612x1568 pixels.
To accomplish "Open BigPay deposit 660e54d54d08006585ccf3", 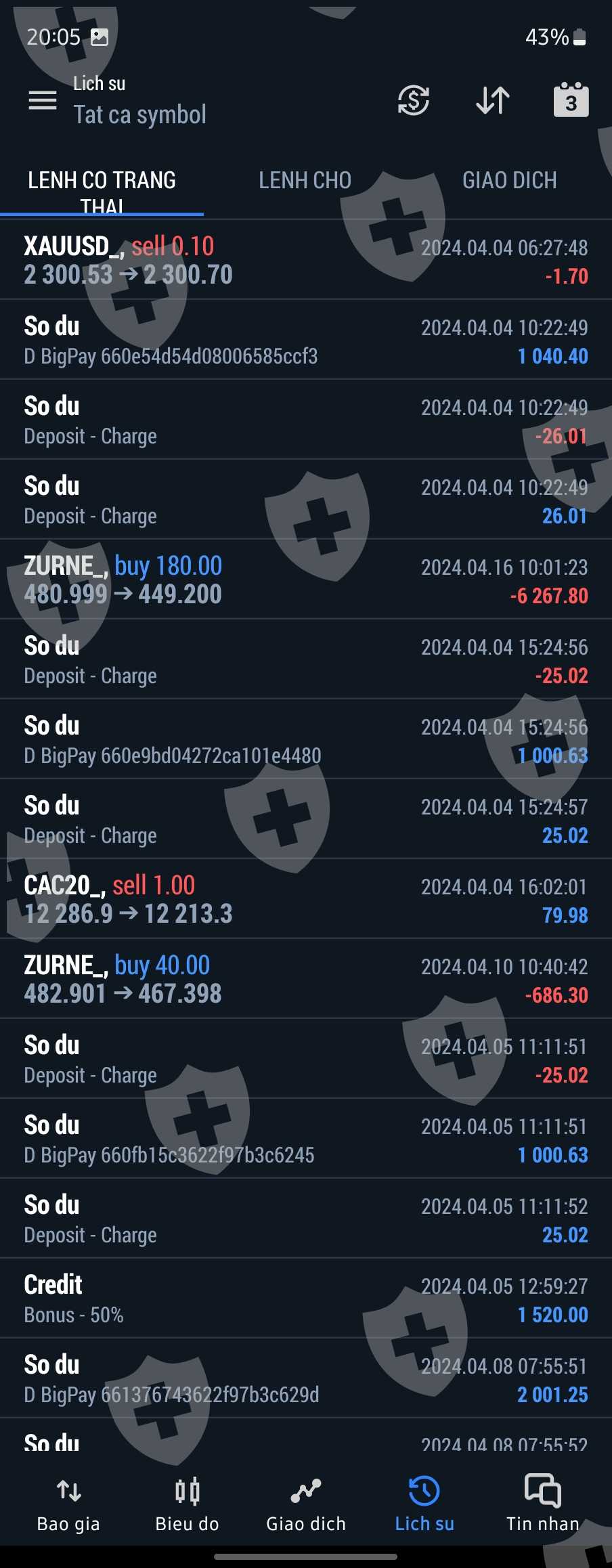I will coord(305,340).
